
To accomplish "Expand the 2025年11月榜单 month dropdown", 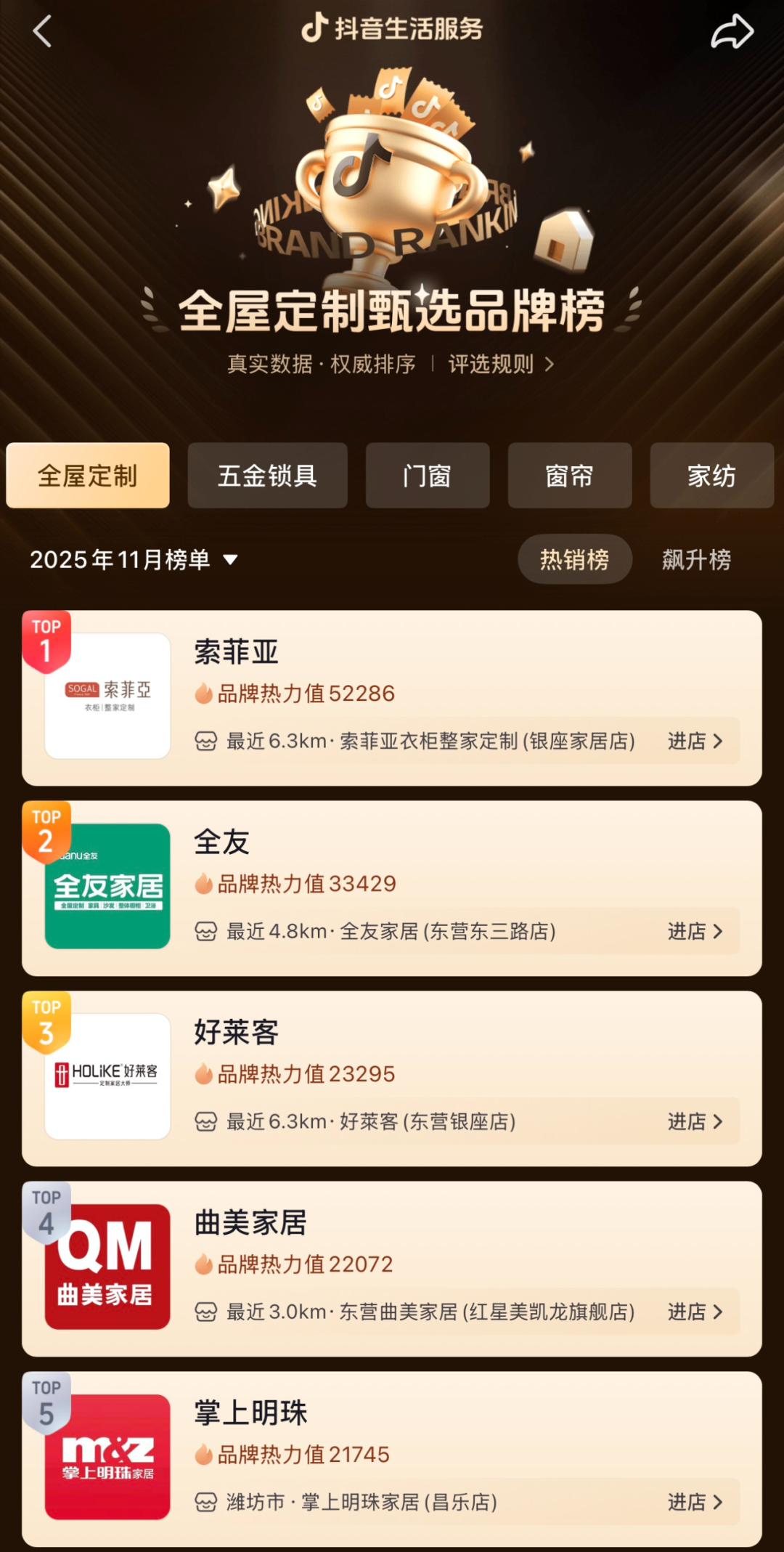I will point(134,559).
